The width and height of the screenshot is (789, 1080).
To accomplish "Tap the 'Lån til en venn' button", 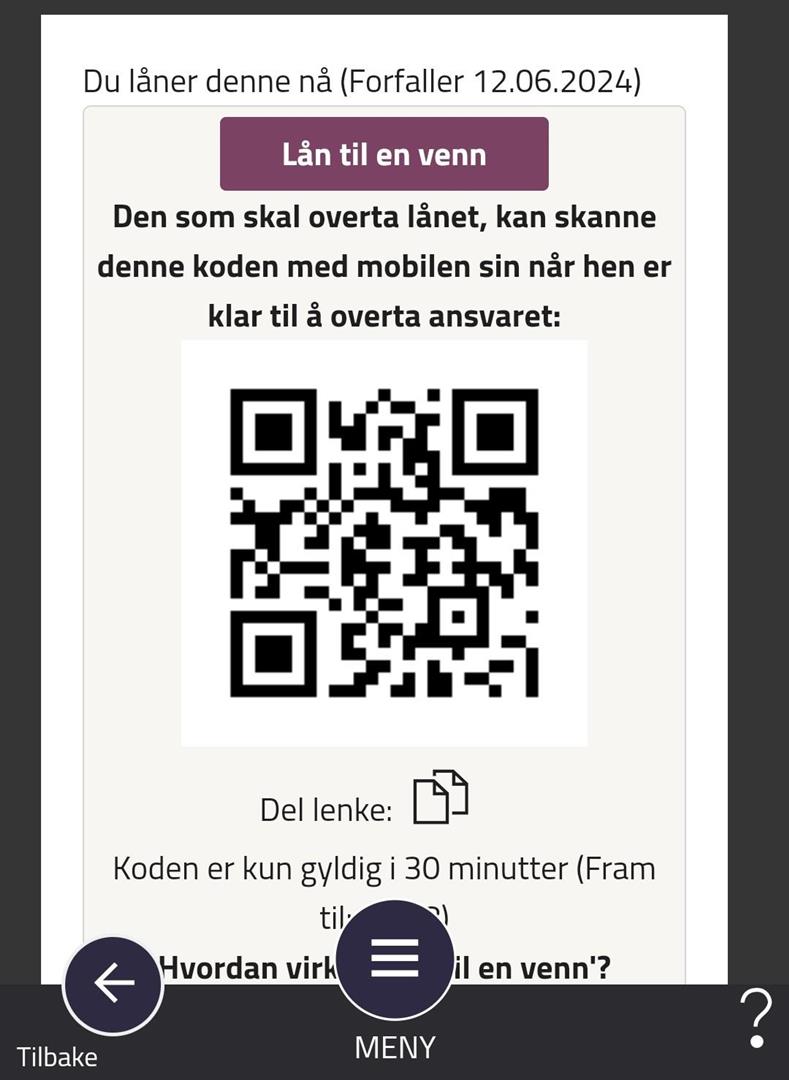I will (x=384, y=154).
